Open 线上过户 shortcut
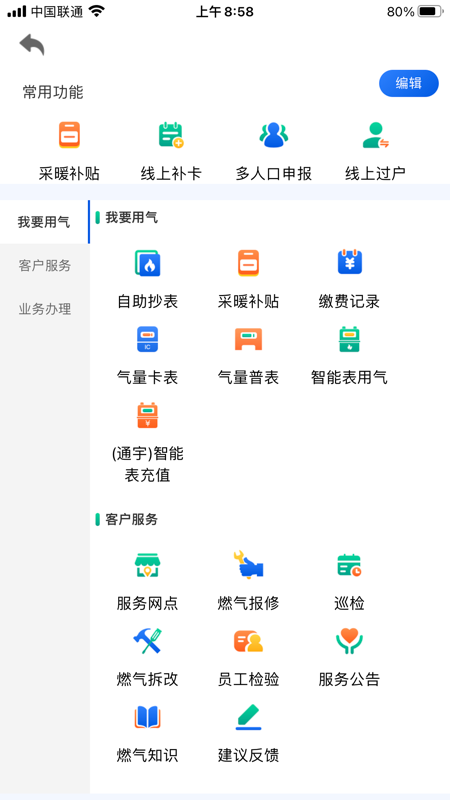The width and height of the screenshot is (450, 800). click(x=376, y=151)
